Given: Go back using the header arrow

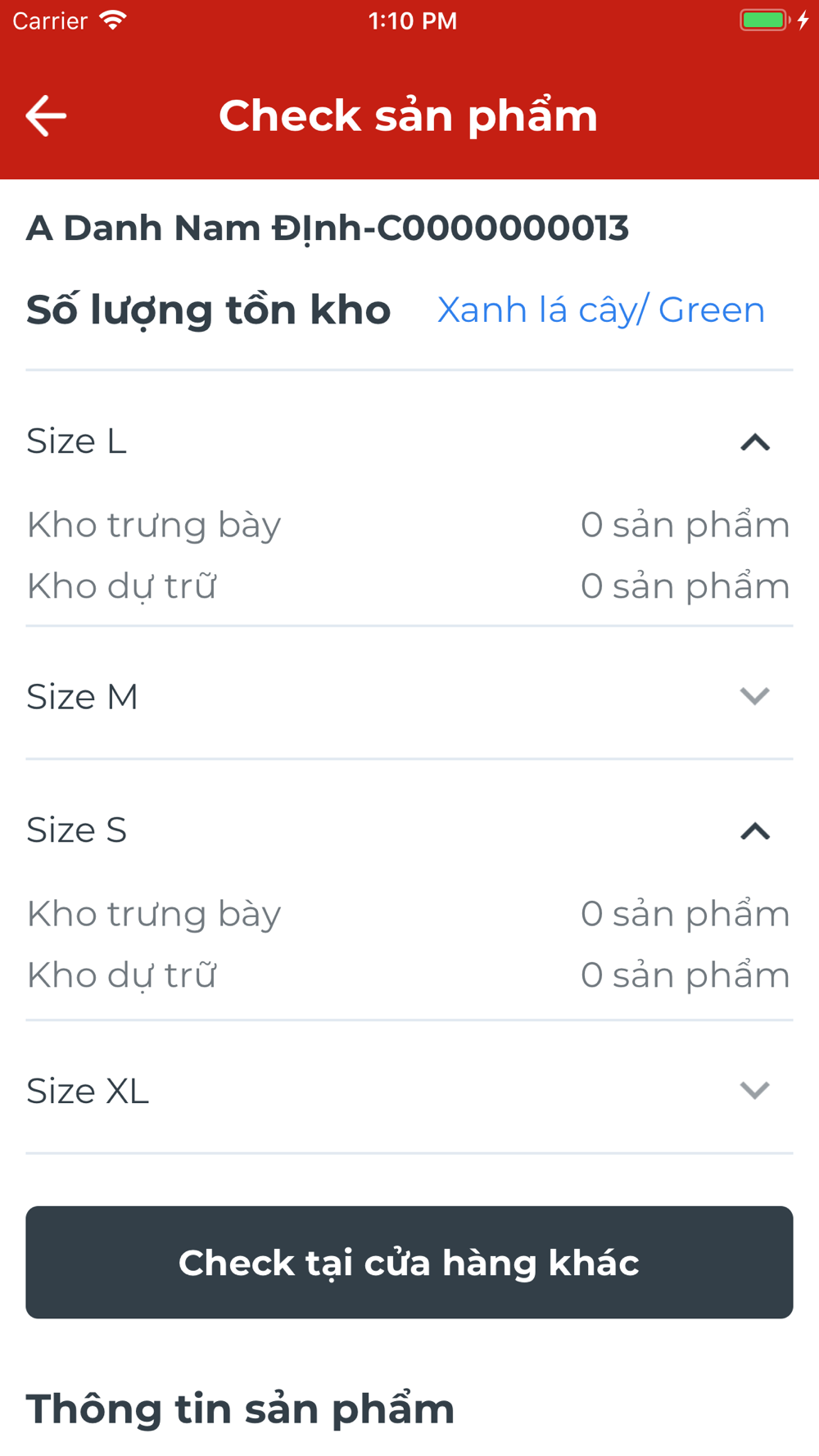Looking at the screenshot, I should [46, 115].
